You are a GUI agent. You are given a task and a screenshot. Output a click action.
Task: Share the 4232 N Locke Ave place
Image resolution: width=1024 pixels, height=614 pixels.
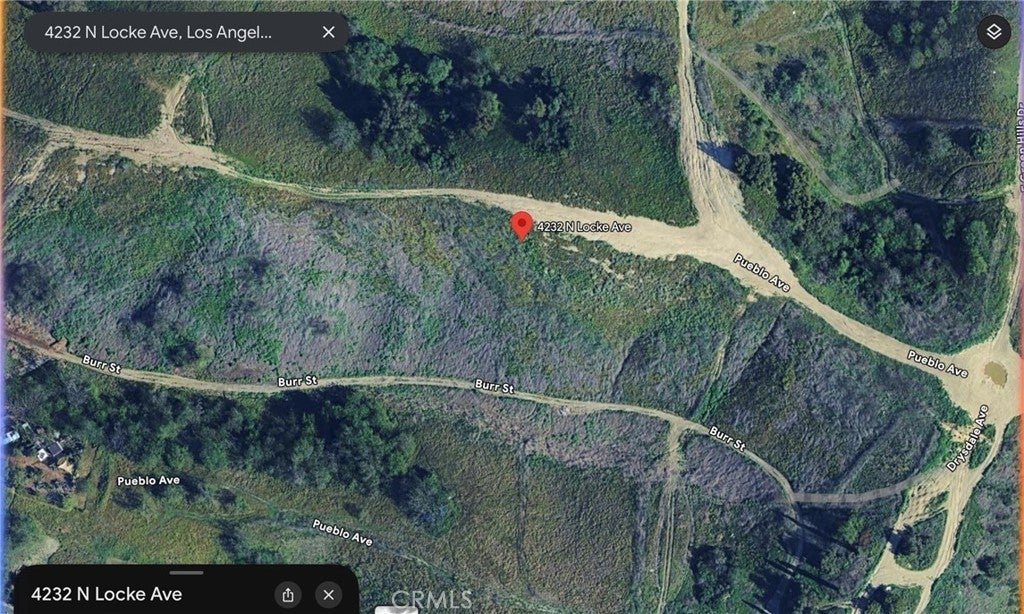(288, 595)
